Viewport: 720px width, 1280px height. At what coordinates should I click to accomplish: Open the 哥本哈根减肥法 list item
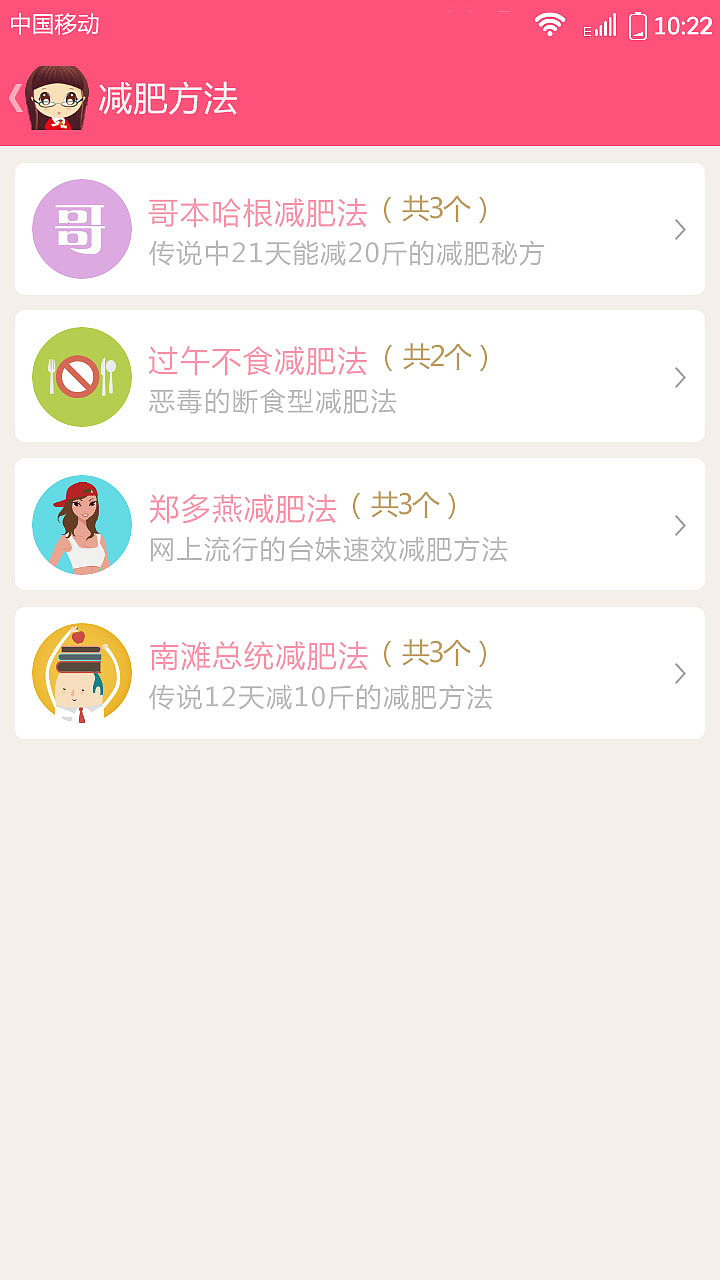(360, 229)
